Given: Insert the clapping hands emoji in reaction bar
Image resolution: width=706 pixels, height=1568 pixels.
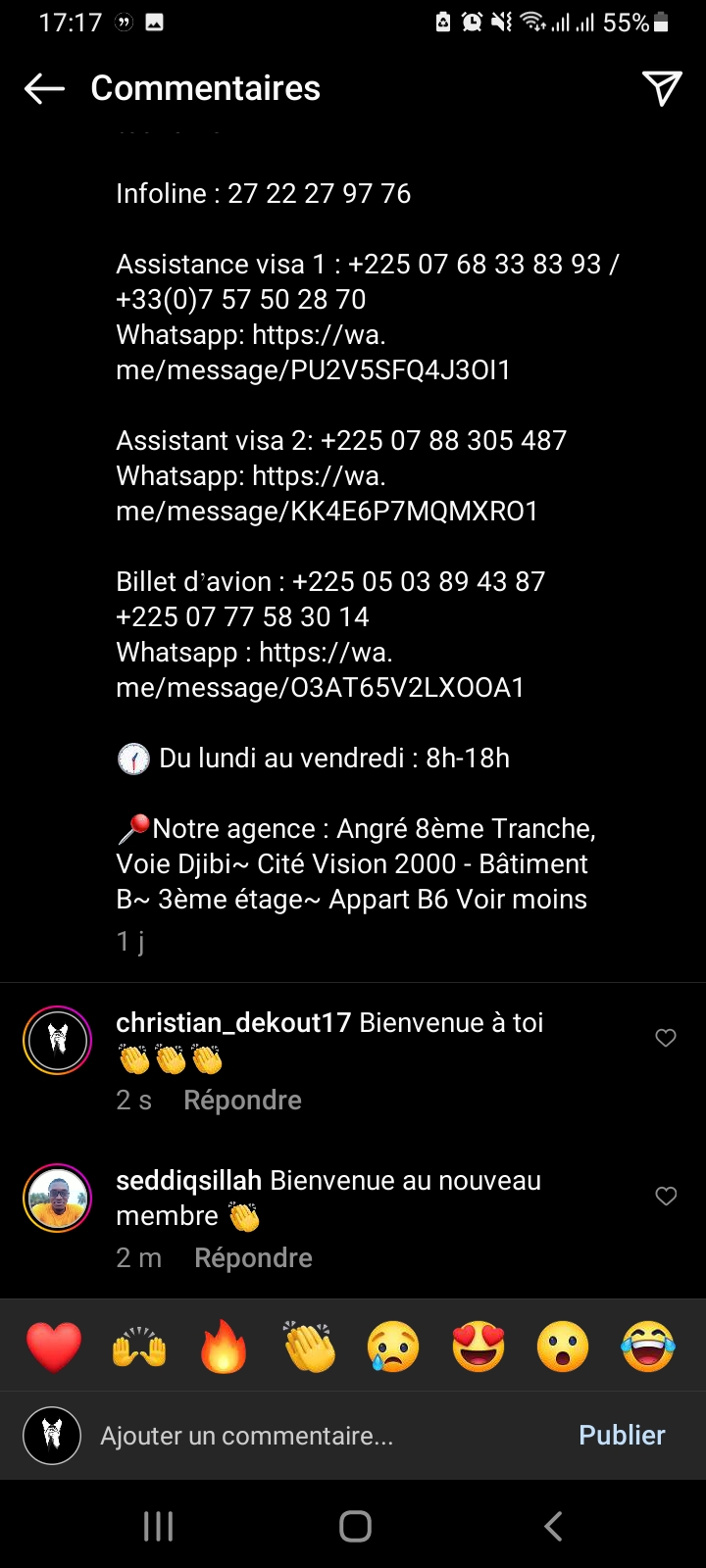Looking at the screenshot, I should [x=309, y=1347].
